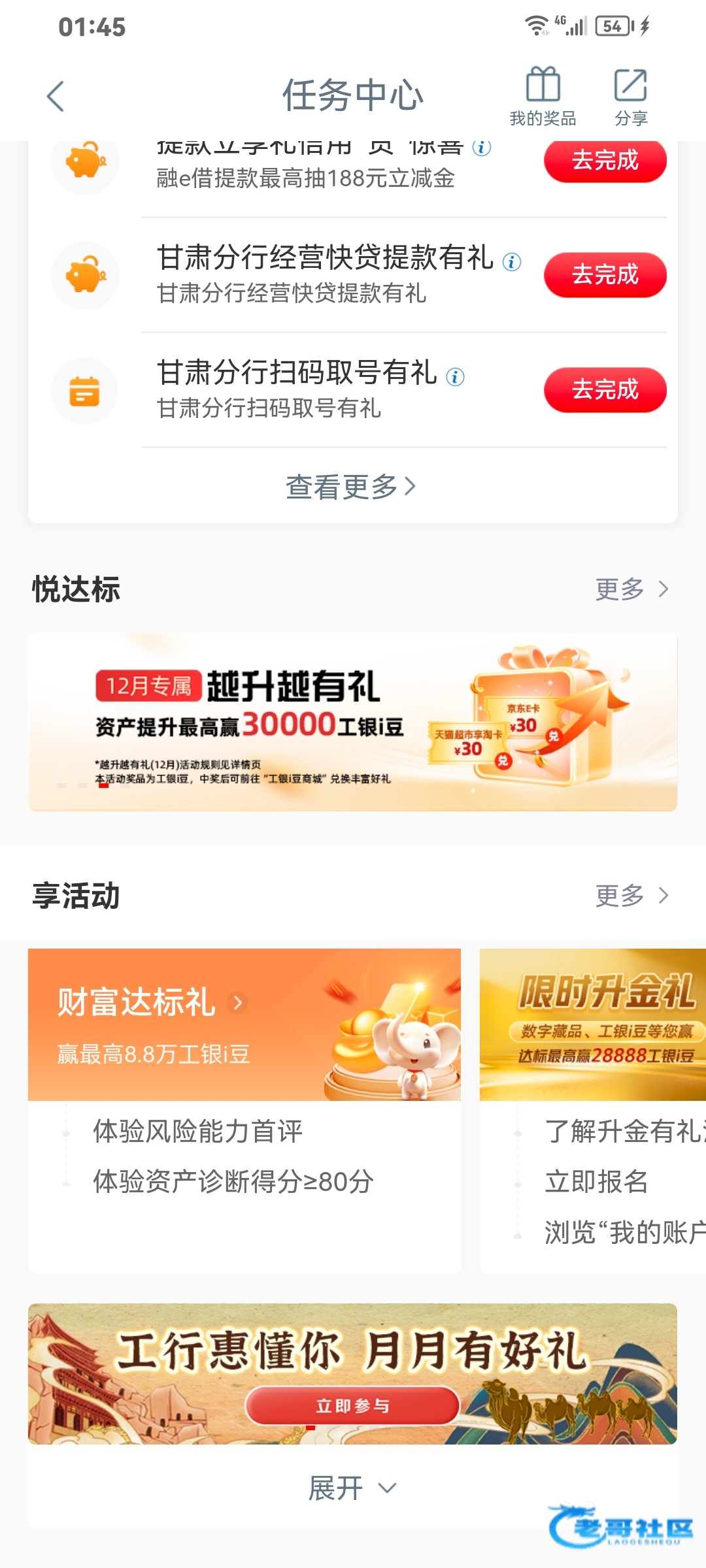Open the 财富达标礼 activity card
The width and height of the screenshot is (706, 1568).
[x=244, y=1024]
